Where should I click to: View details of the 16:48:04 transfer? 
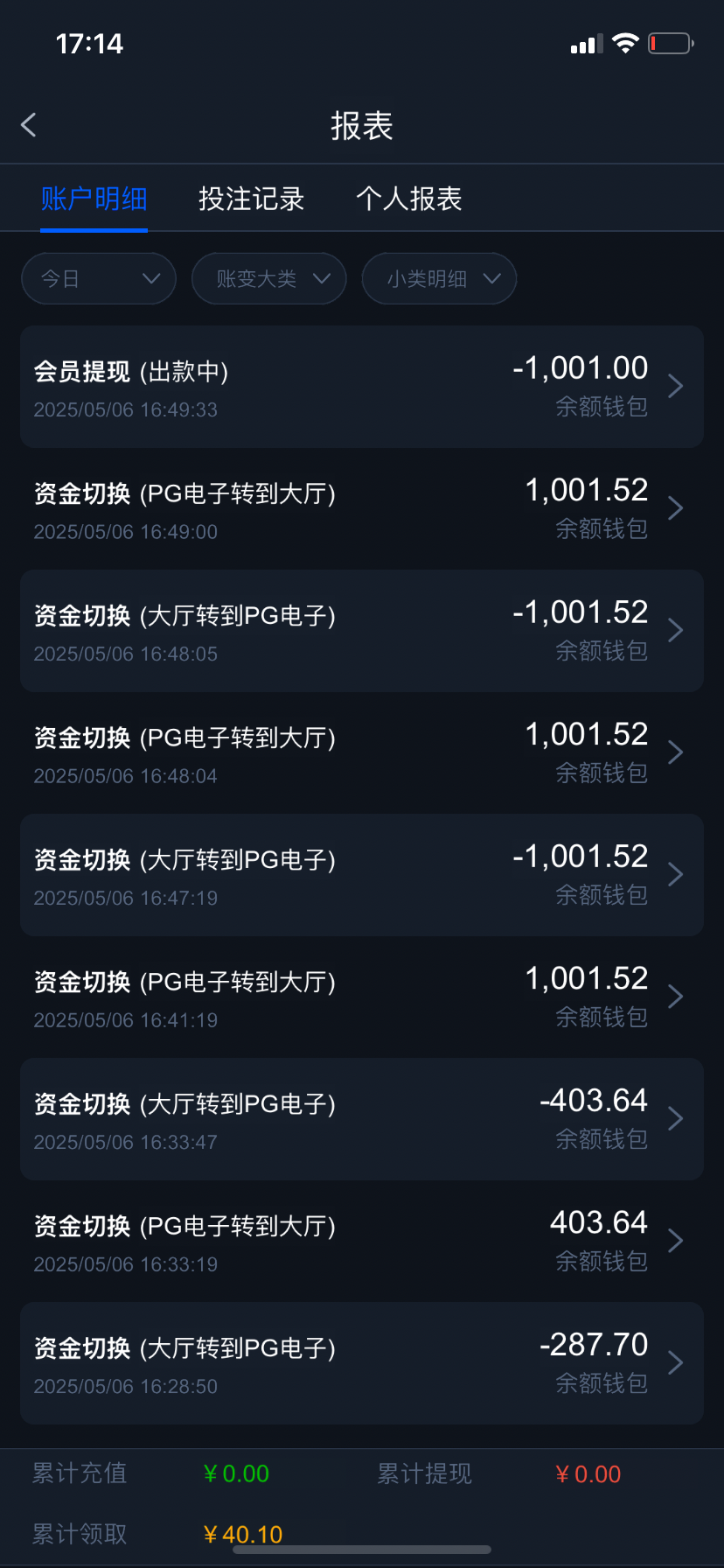[362, 752]
